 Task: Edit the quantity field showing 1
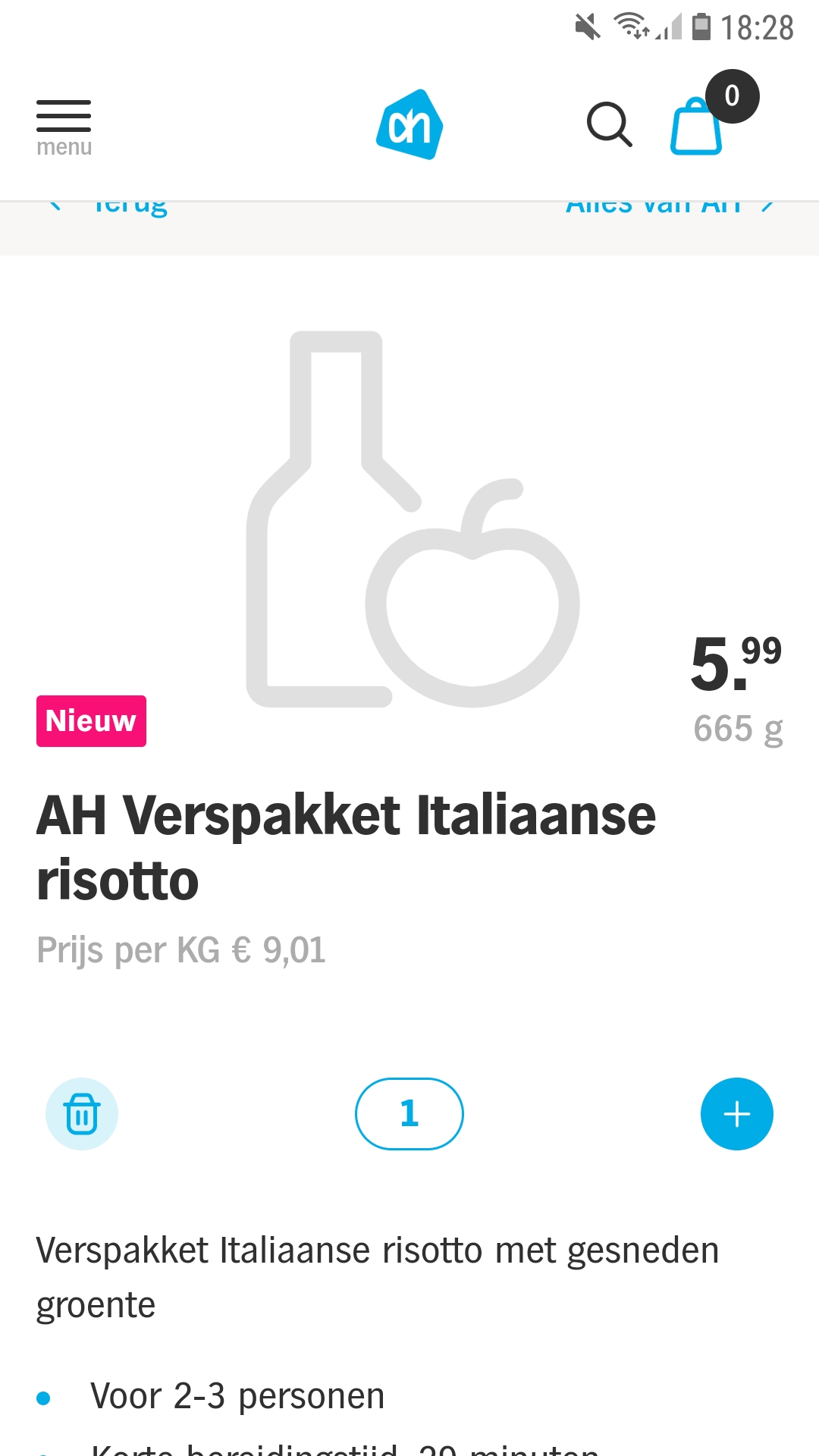click(x=409, y=1114)
